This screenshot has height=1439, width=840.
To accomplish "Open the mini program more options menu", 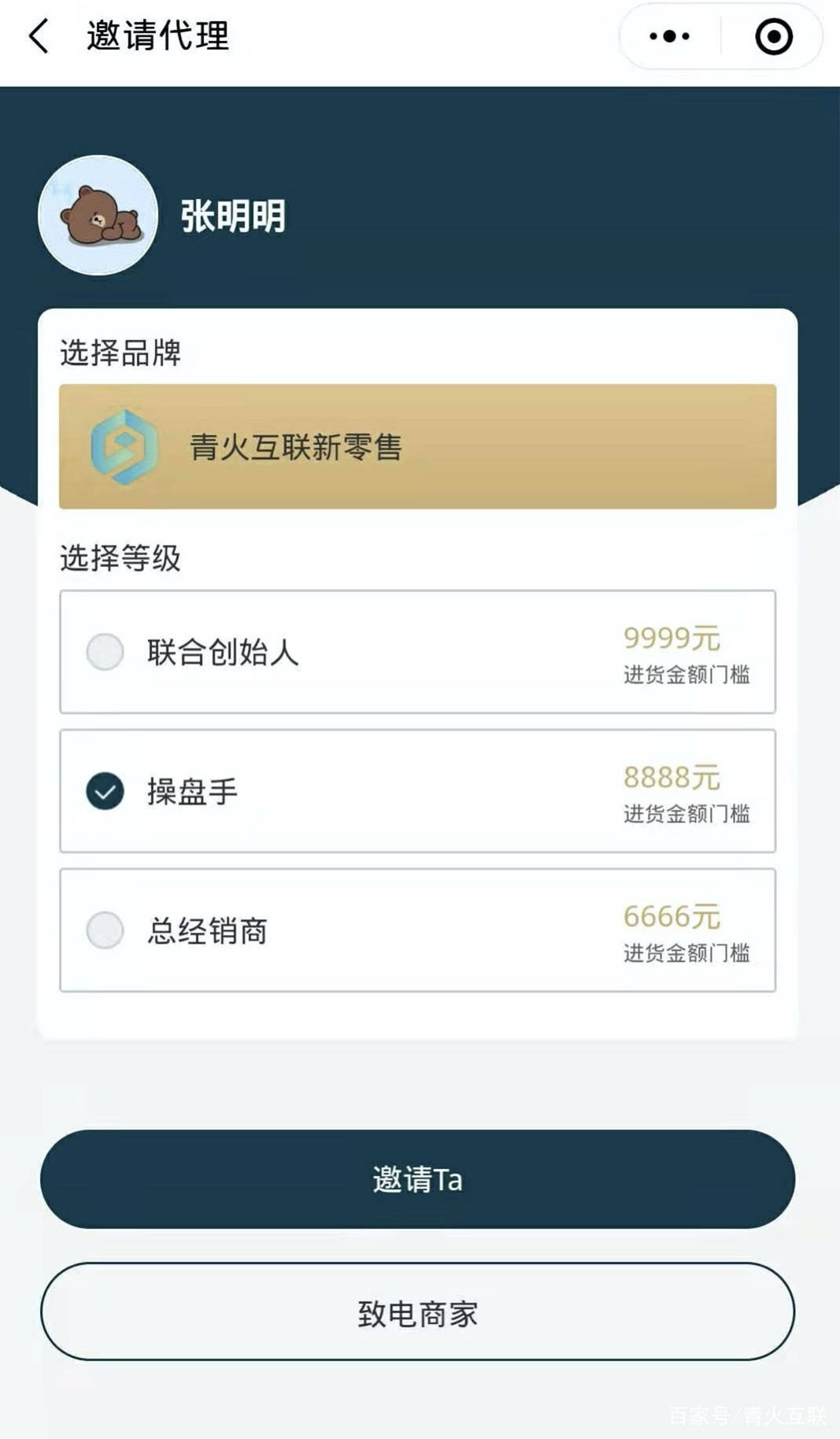I will (669, 36).
